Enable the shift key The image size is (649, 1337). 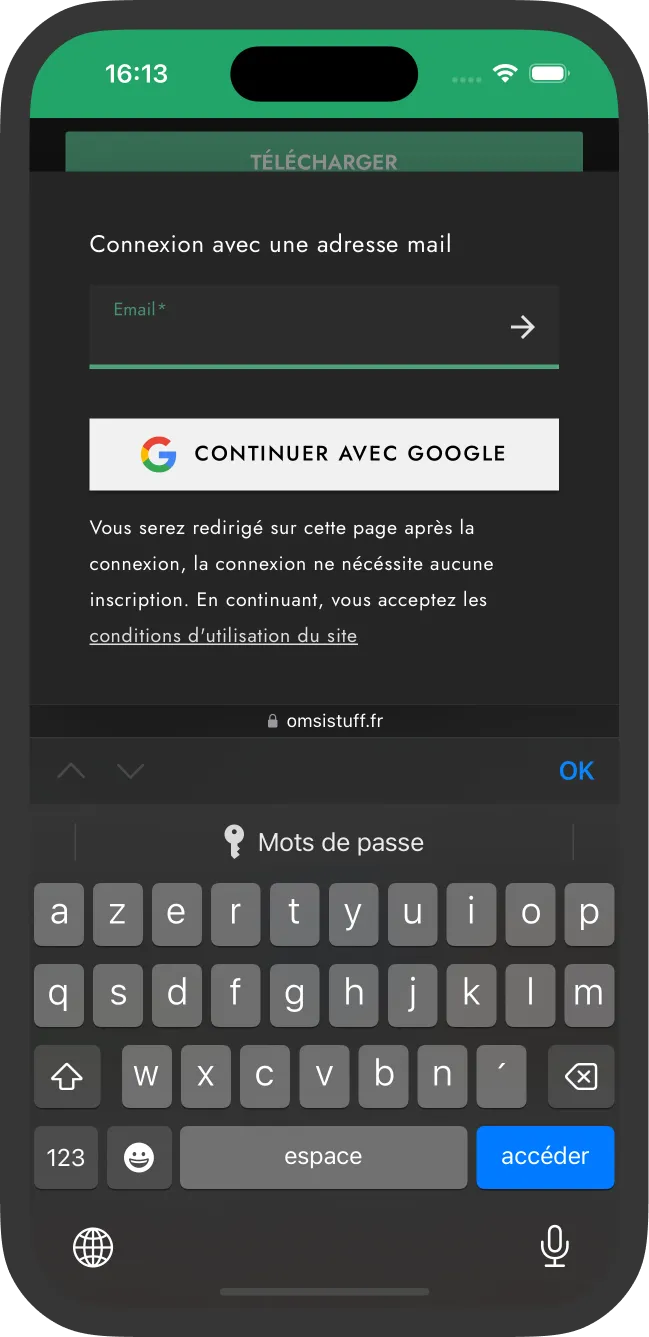pyautogui.click(x=67, y=1076)
